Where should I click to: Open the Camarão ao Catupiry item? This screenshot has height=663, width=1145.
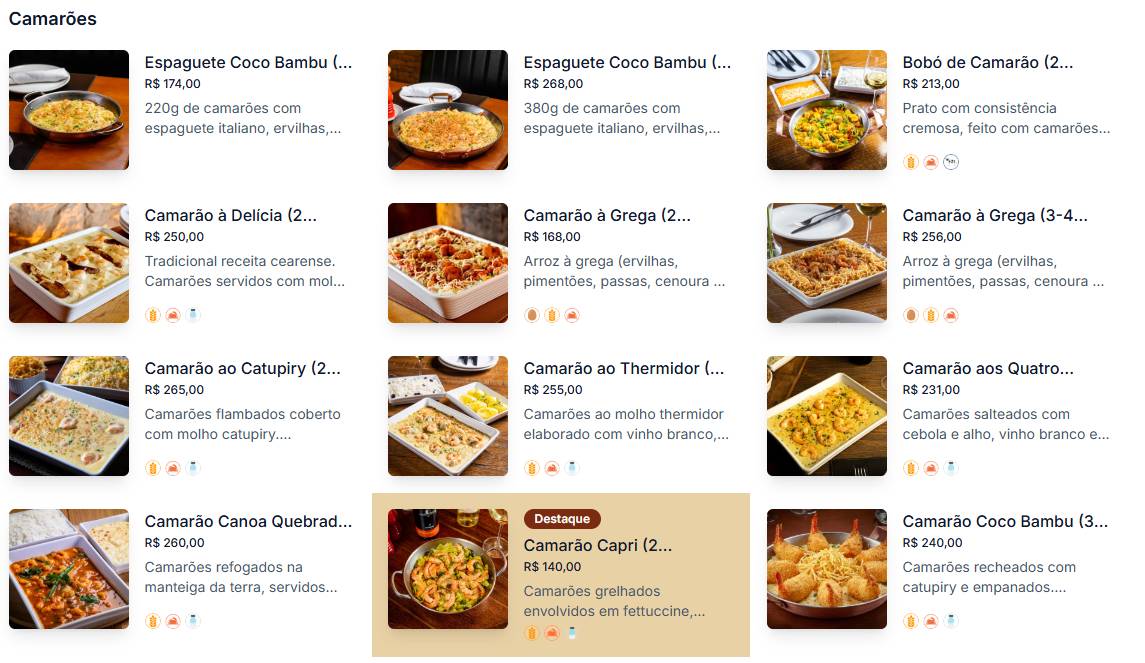[x=243, y=369]
